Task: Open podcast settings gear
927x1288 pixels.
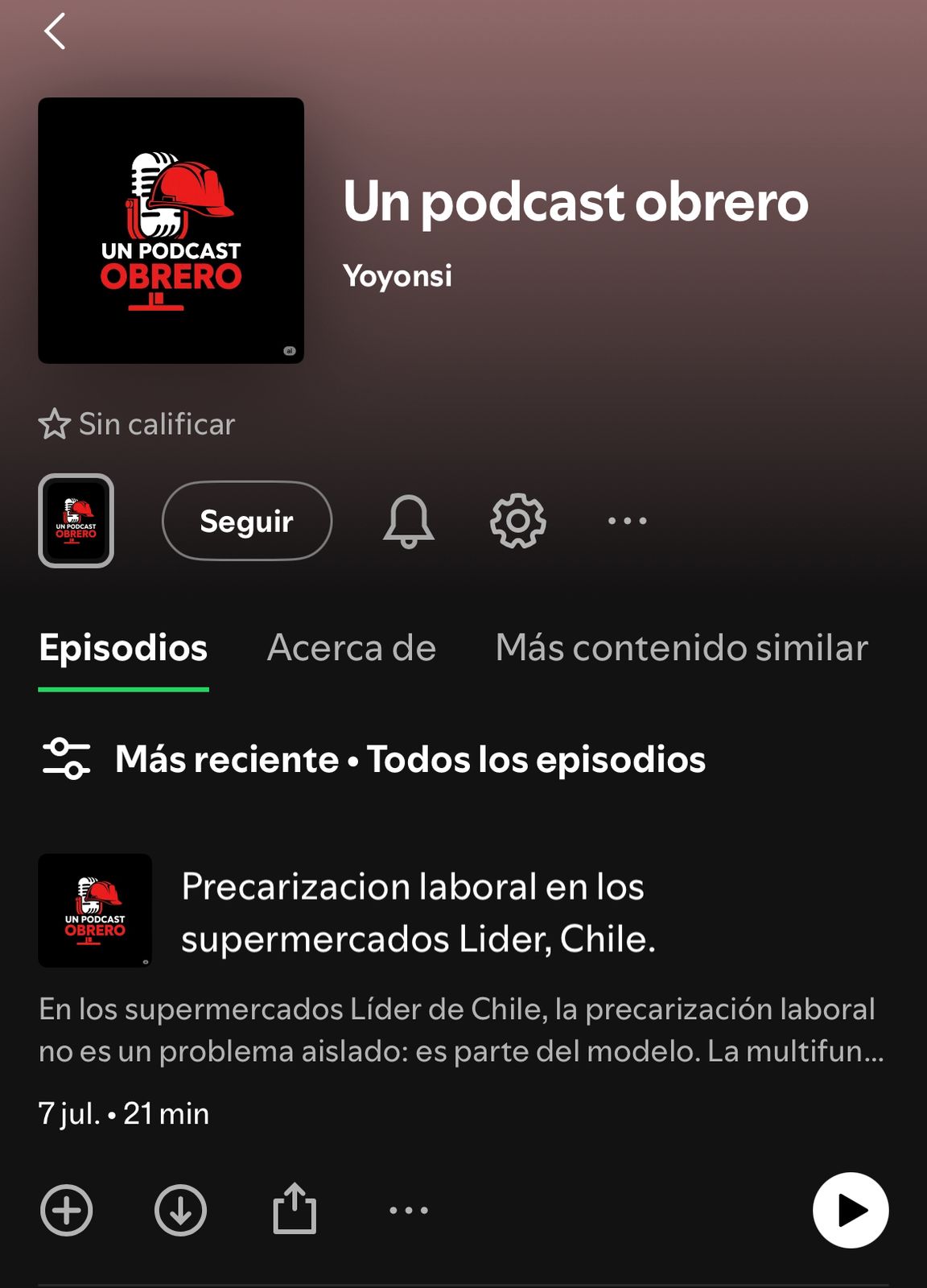Action: (x=518, y=521)
